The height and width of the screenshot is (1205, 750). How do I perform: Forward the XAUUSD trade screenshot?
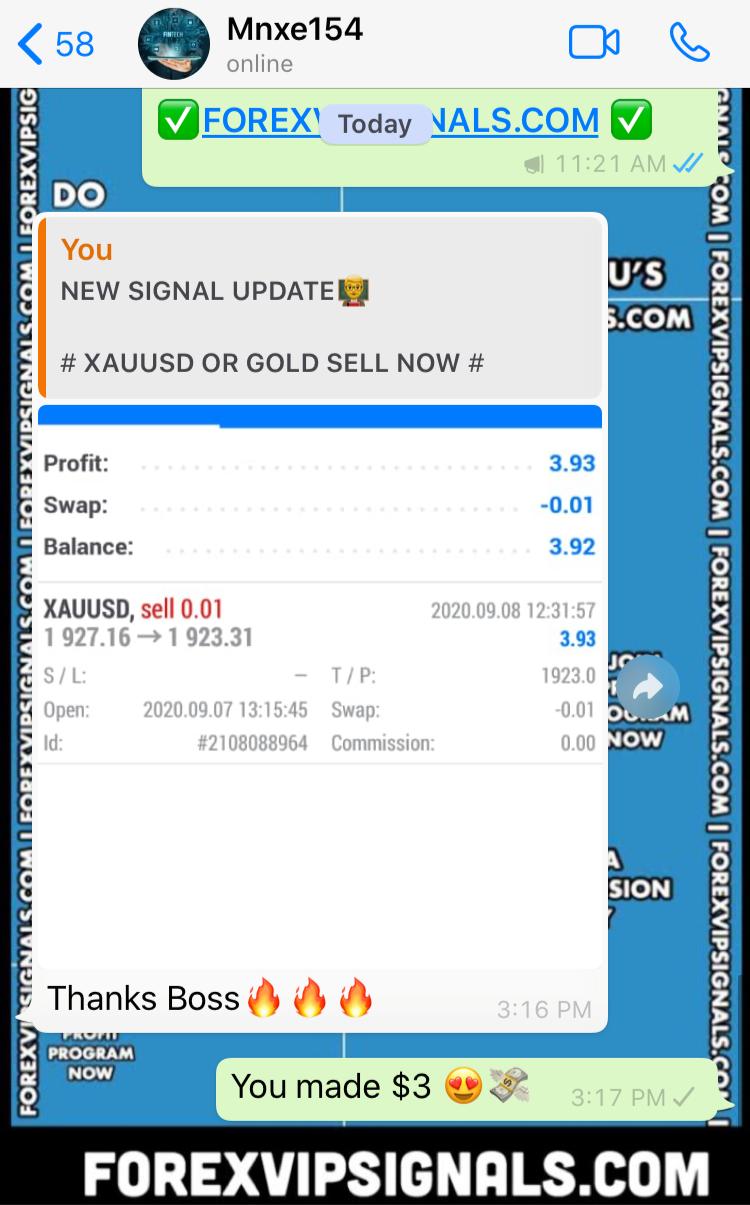tap(648, 687)
